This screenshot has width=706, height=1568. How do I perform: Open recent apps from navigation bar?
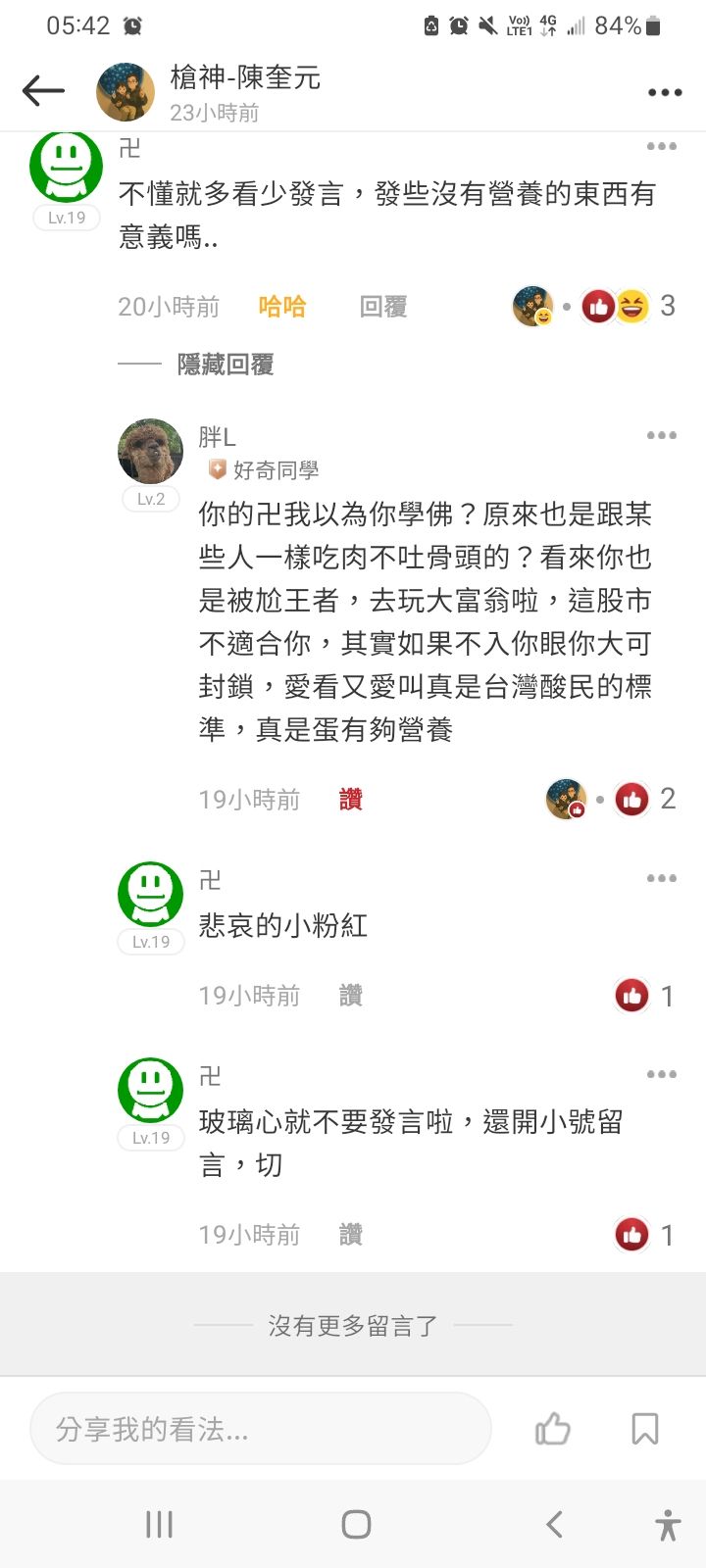(x=159, y=1524)
